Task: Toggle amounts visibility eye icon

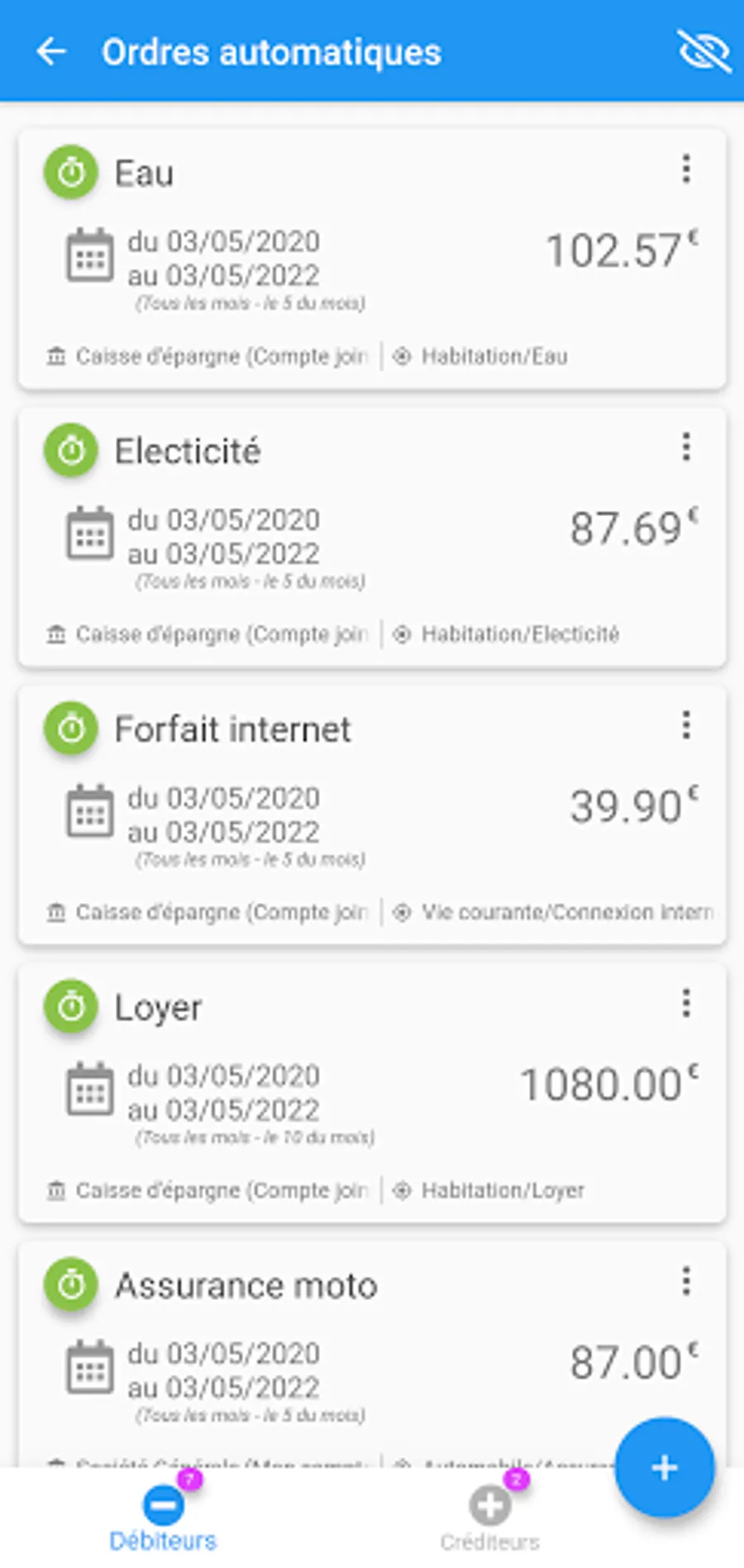Action: [x=703, y=51]
